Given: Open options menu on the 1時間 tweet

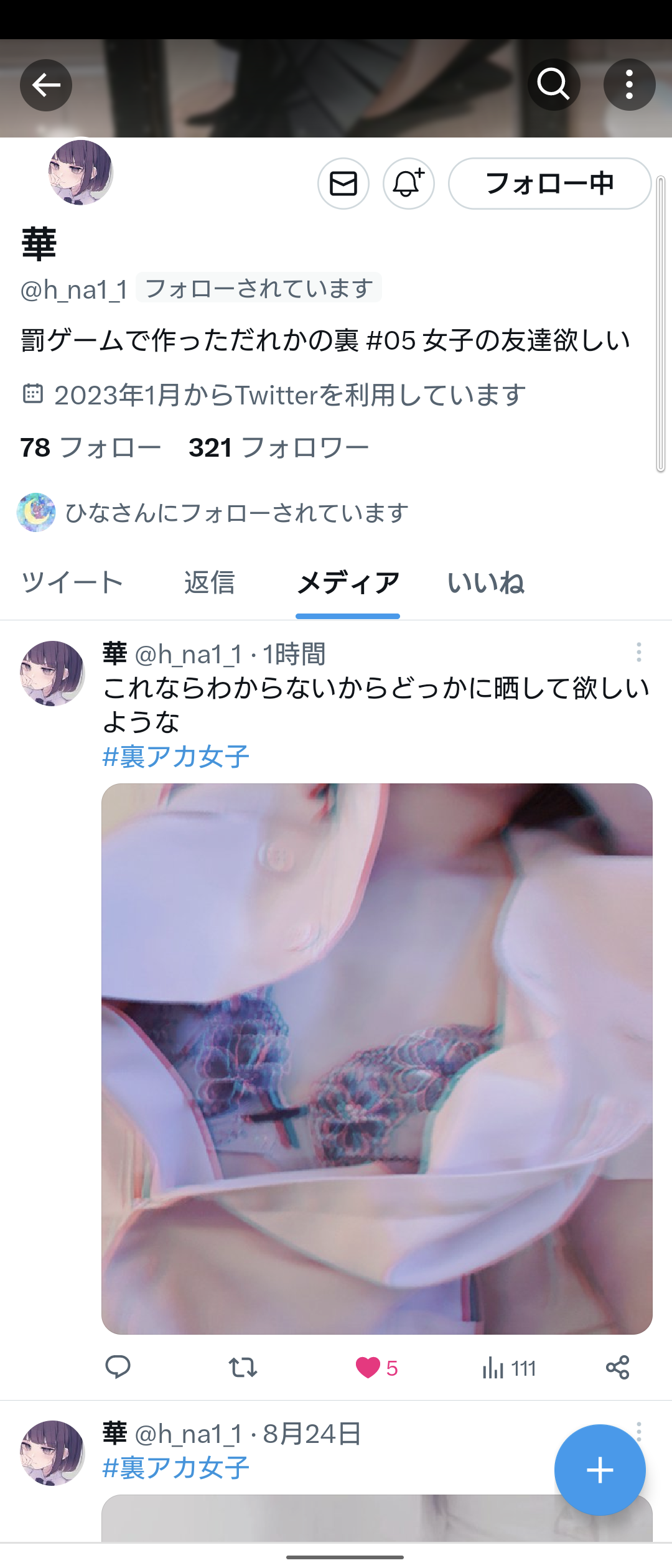Looking at the screenshot, I should tap(638, 653).
